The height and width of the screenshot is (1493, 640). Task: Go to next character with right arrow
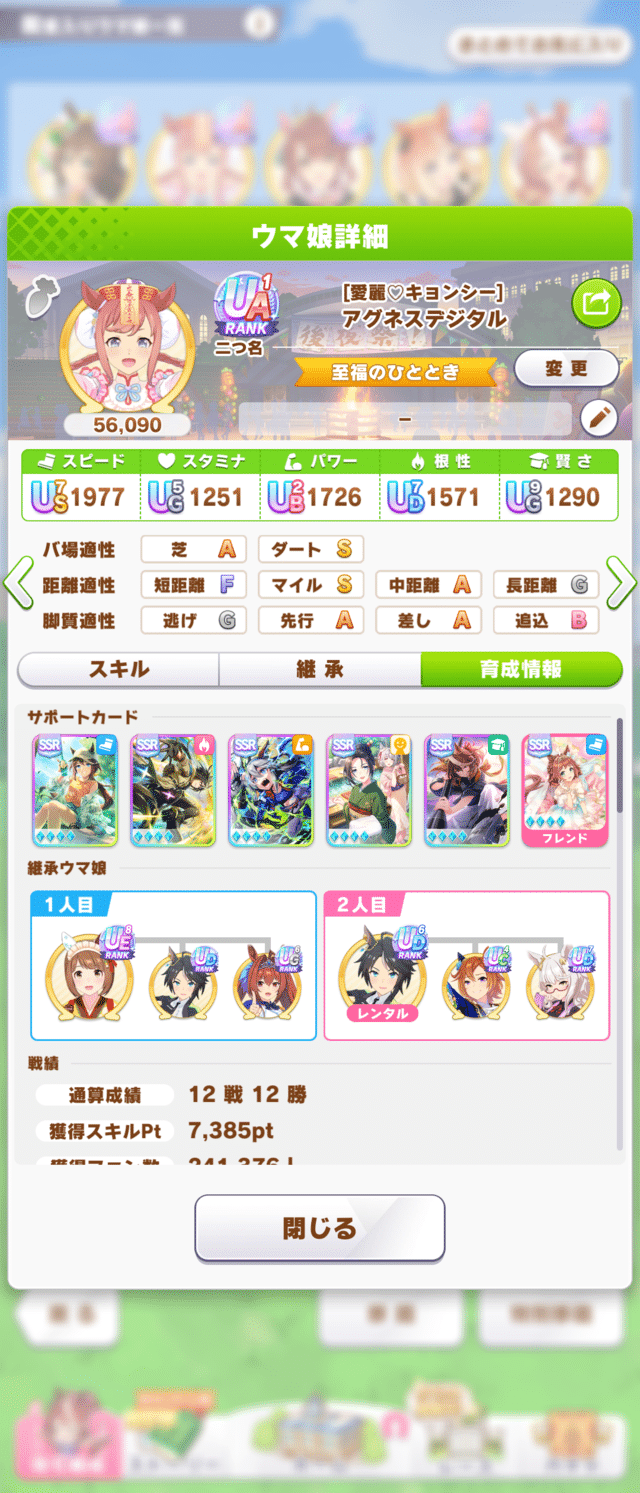click(621, 585)
